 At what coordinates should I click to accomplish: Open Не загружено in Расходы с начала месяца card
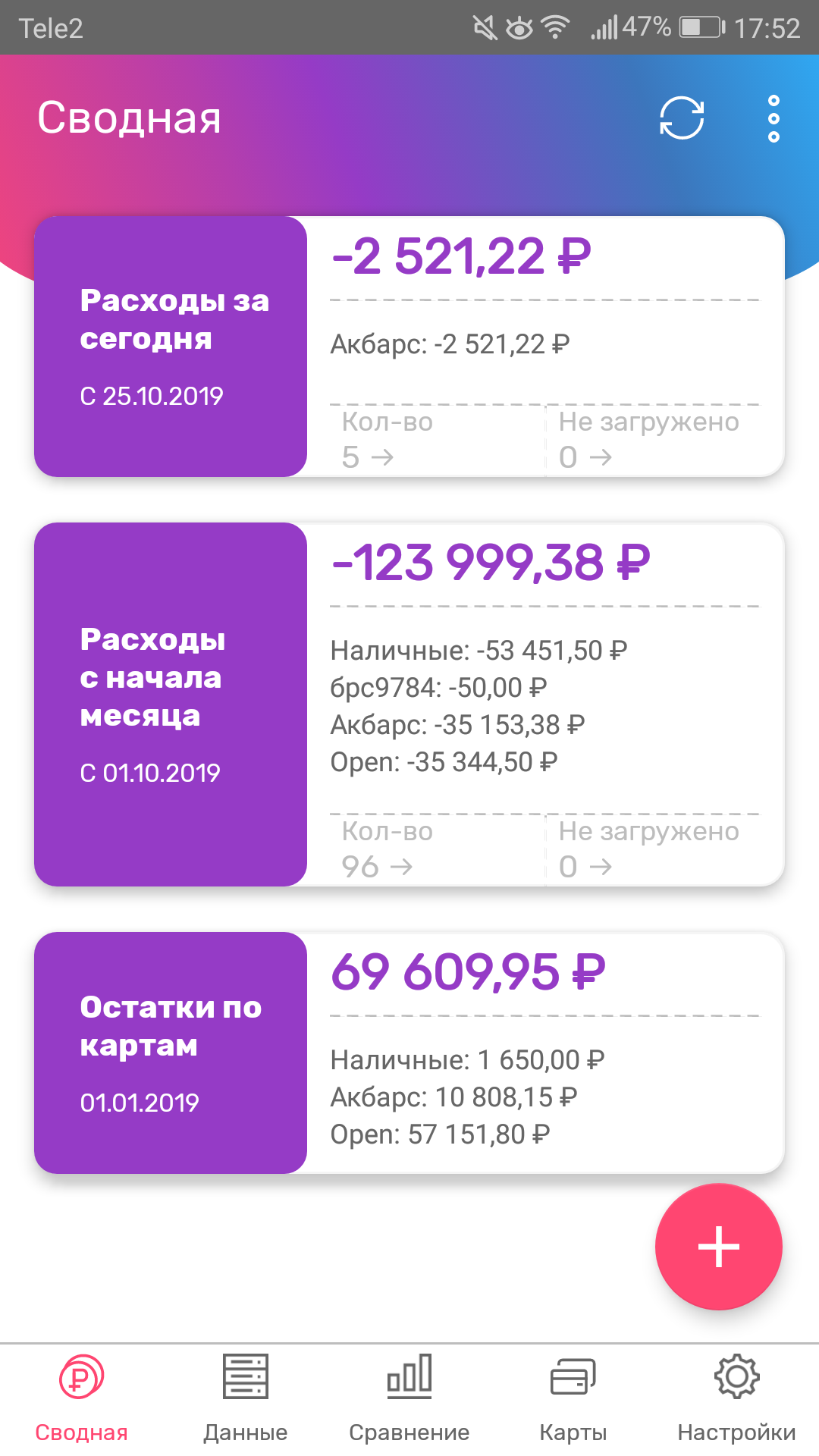pyautogui.click(x=654, y=849)
